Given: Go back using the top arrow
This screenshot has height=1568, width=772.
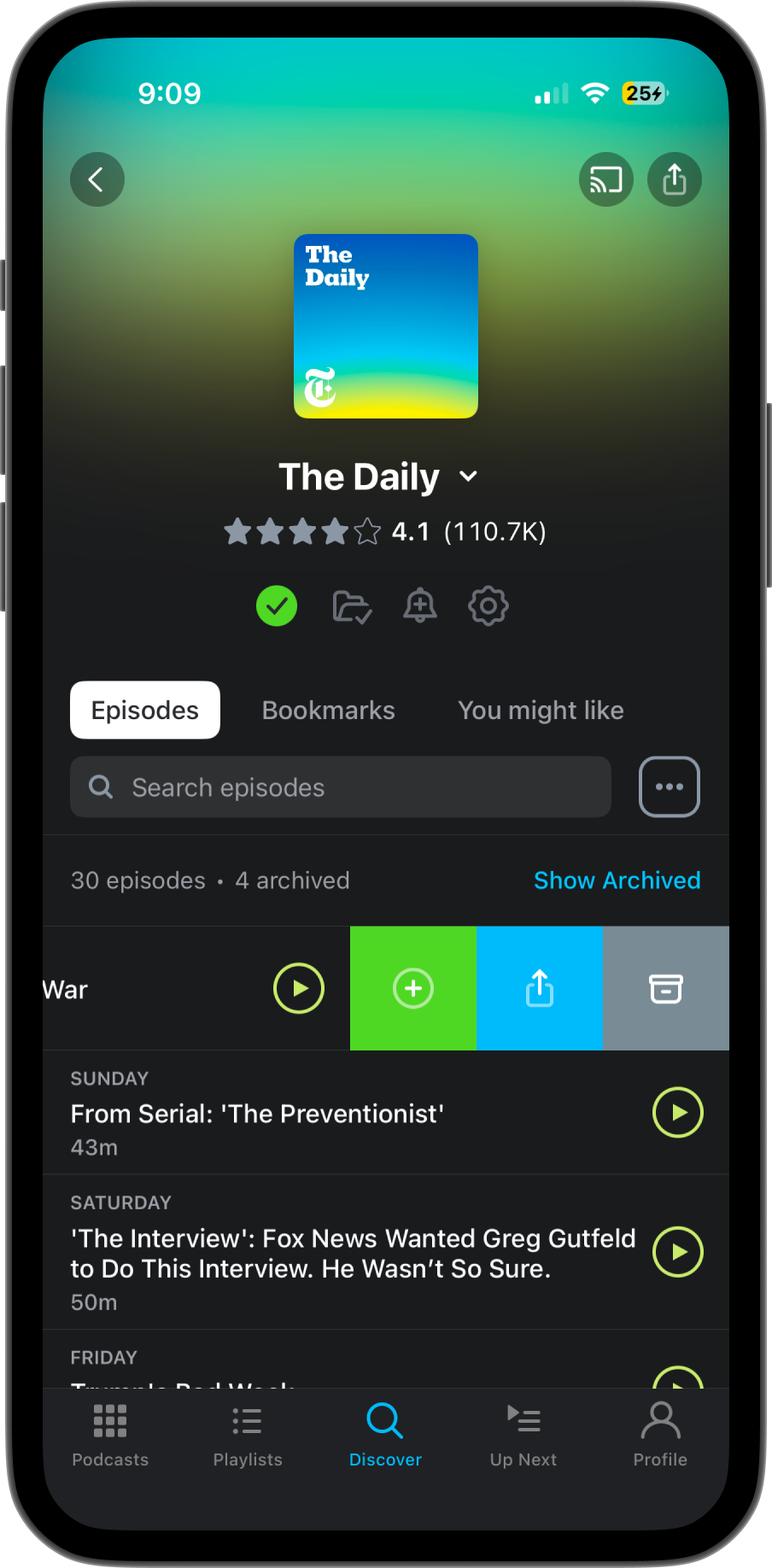Looking at the screenshot, I should point(96,179).
